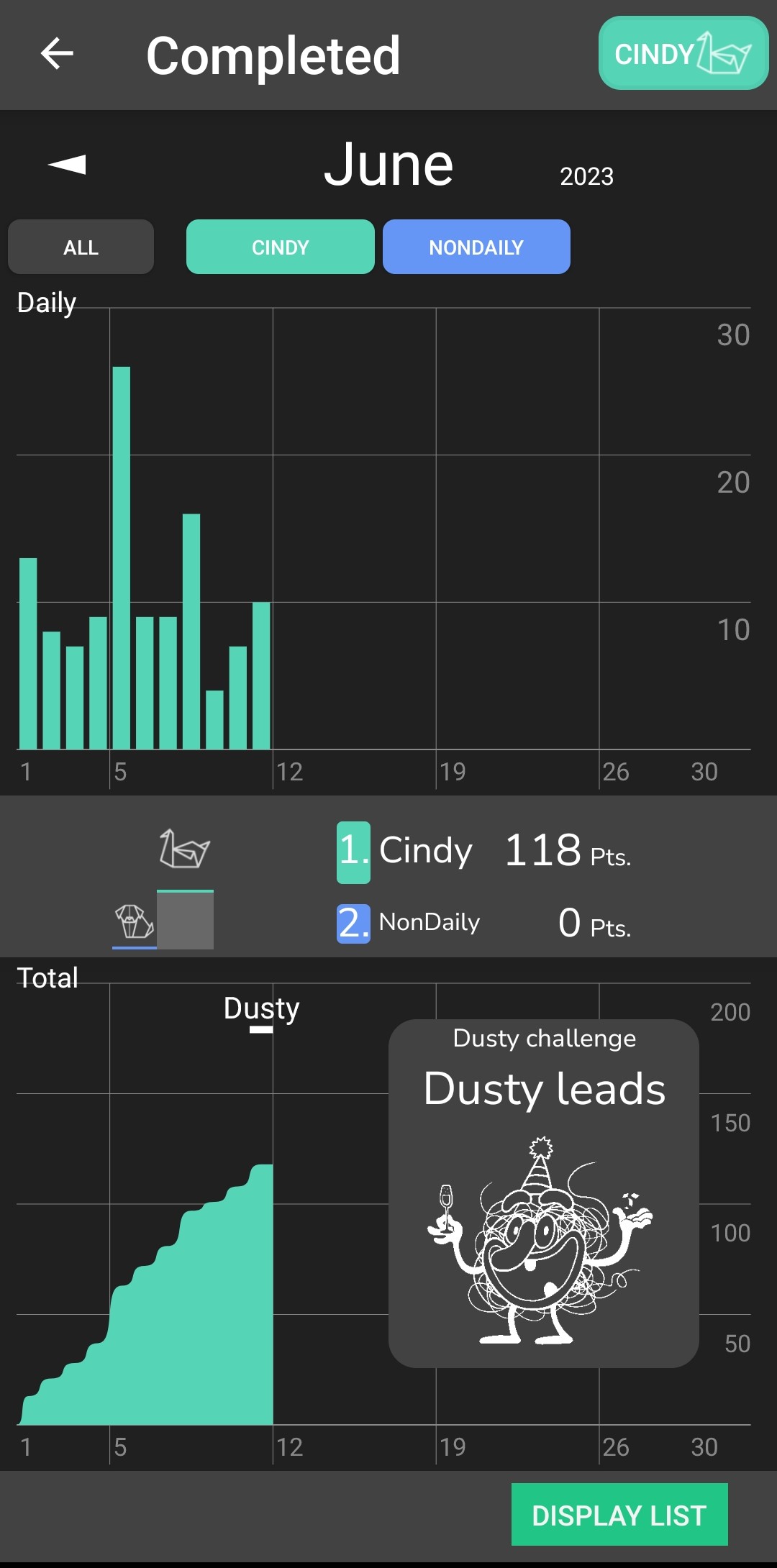Go back from the Completed screen
This screenshot has width=777, height=1568.
tap(57, 54)
